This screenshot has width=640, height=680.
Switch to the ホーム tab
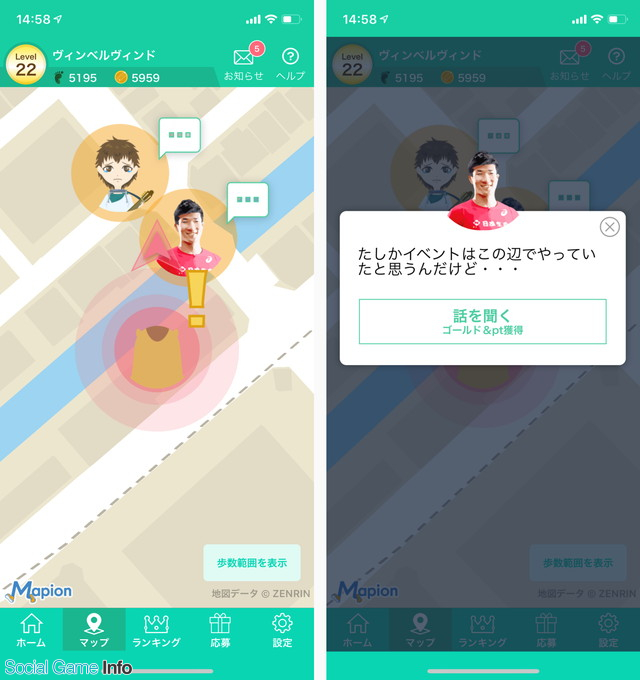tap(31, 630)
